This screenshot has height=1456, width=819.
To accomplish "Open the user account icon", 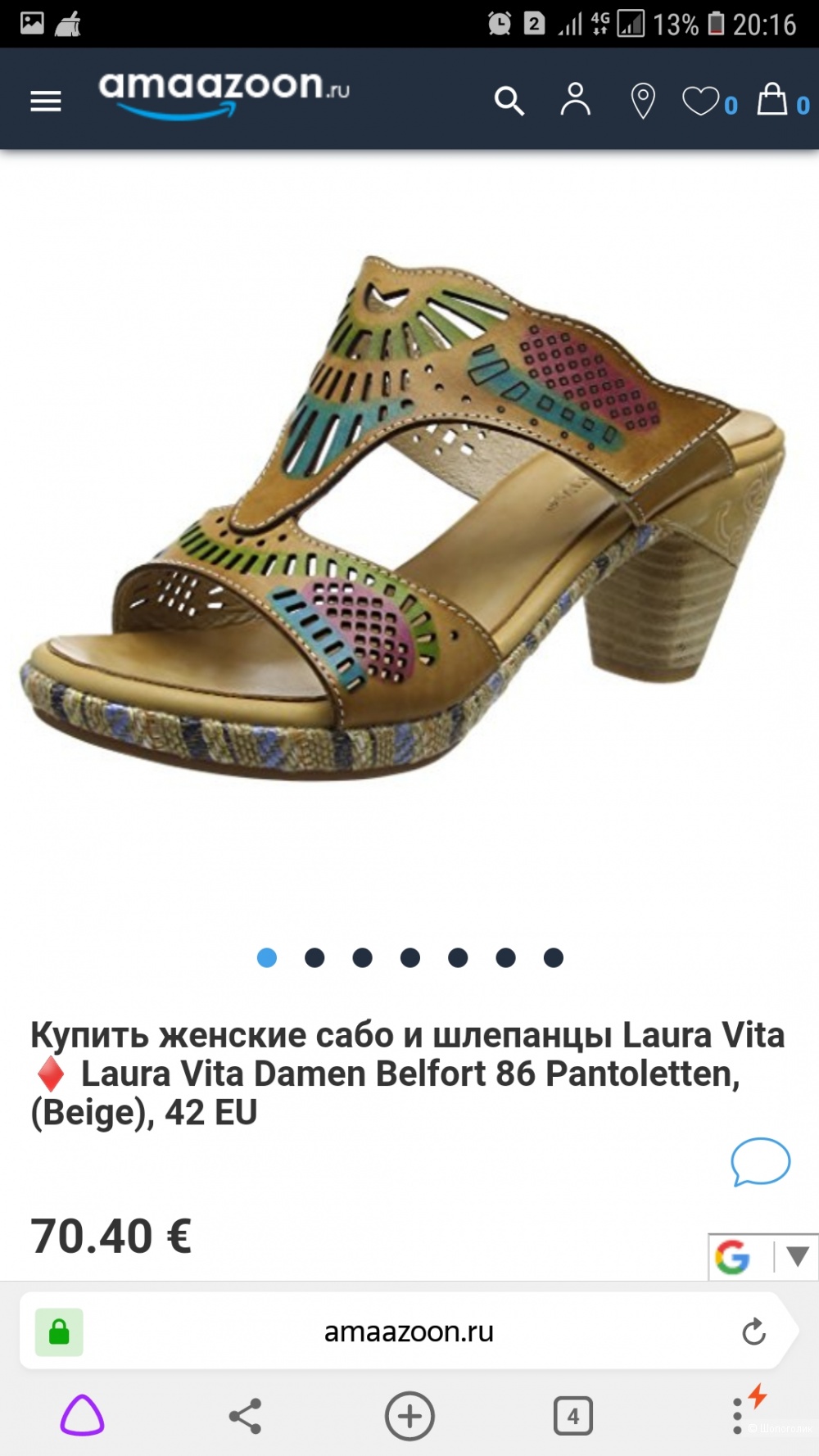I will 576,100.
